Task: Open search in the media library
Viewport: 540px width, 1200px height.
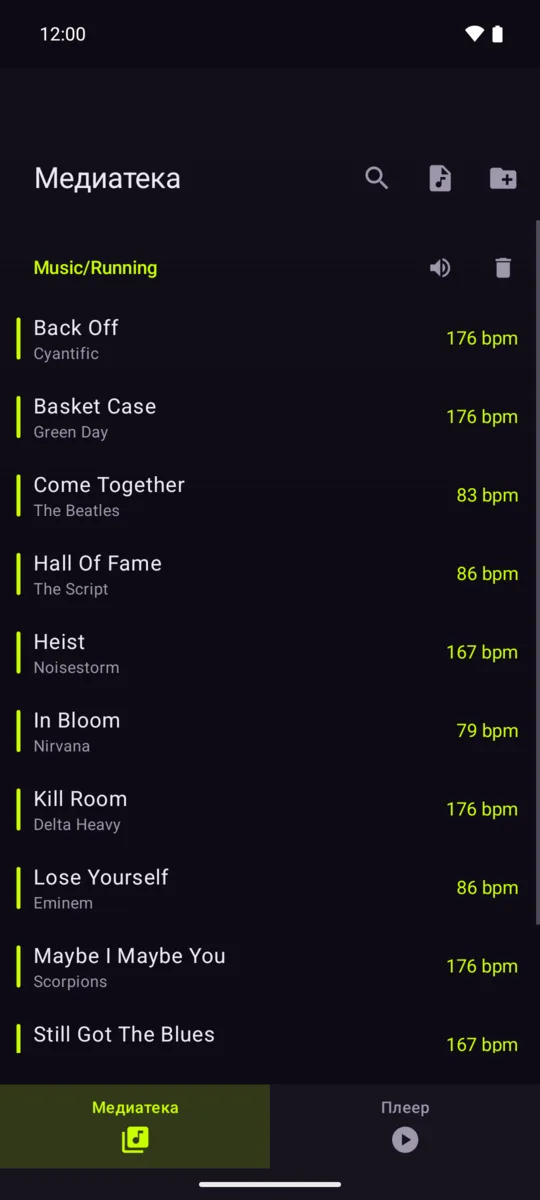Action: [377, 178]
